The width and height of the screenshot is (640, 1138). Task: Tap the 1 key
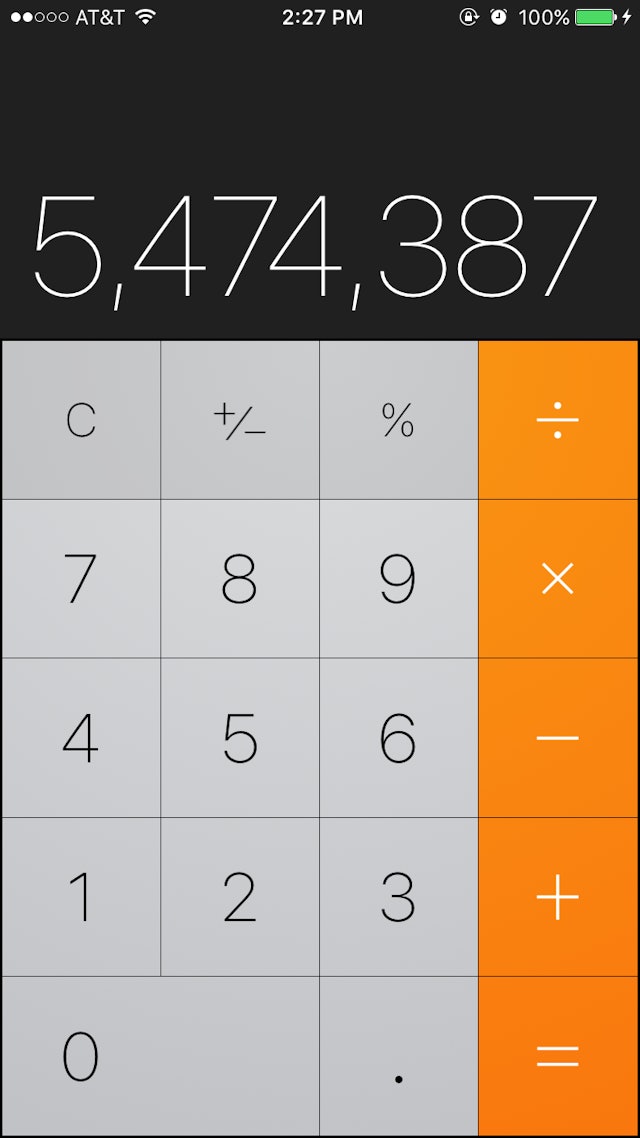80,897
